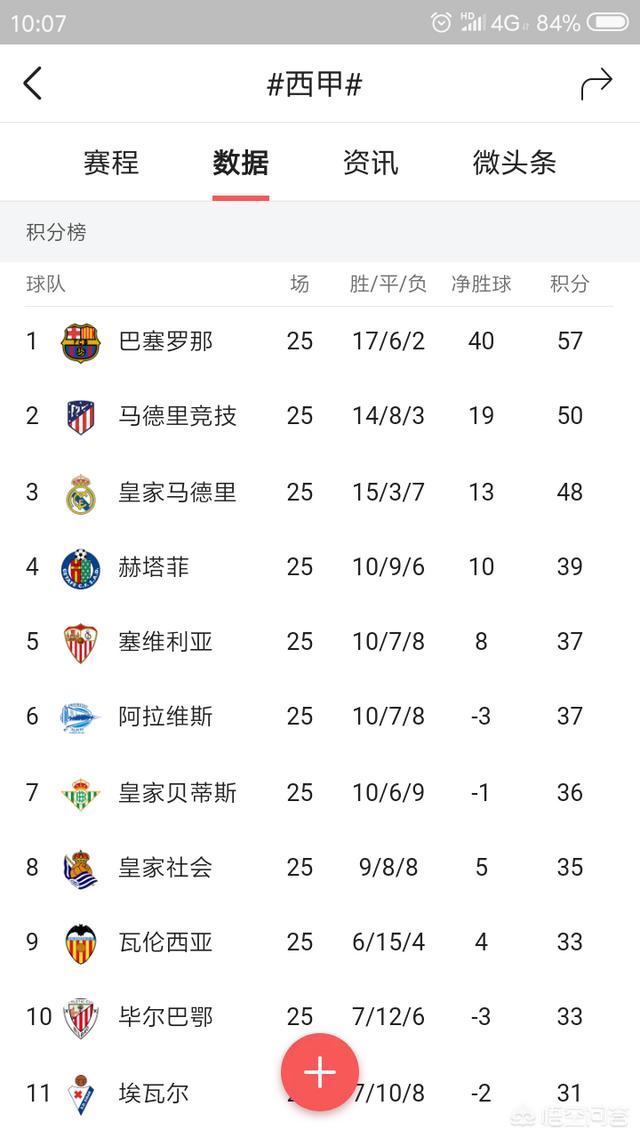The height and width of the screenshot is (1138, 640).
Task: Go back using the top-left arrow
Action: [33, 84]
